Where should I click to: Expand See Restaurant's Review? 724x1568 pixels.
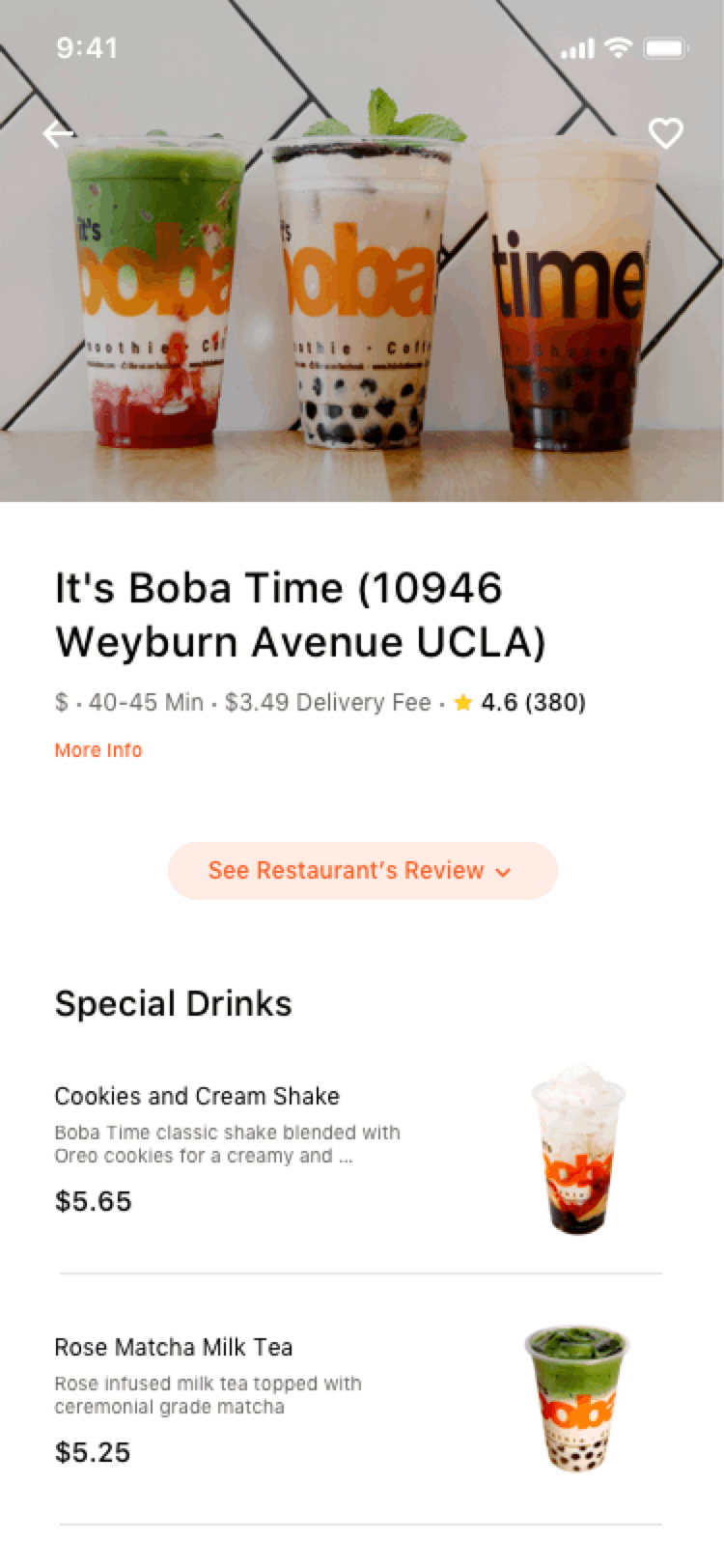point(362,871)
